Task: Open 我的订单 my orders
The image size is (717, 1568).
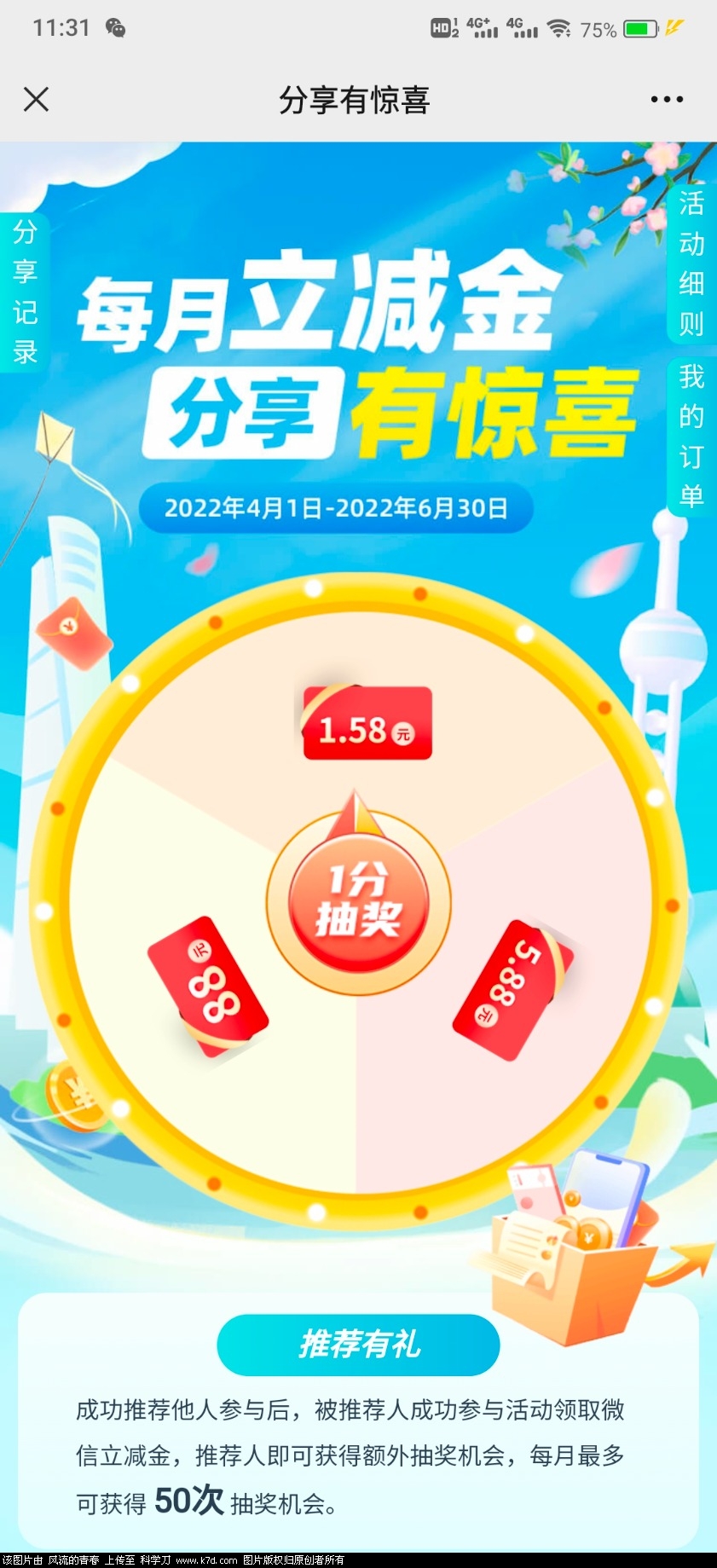Action: (691, 437)
